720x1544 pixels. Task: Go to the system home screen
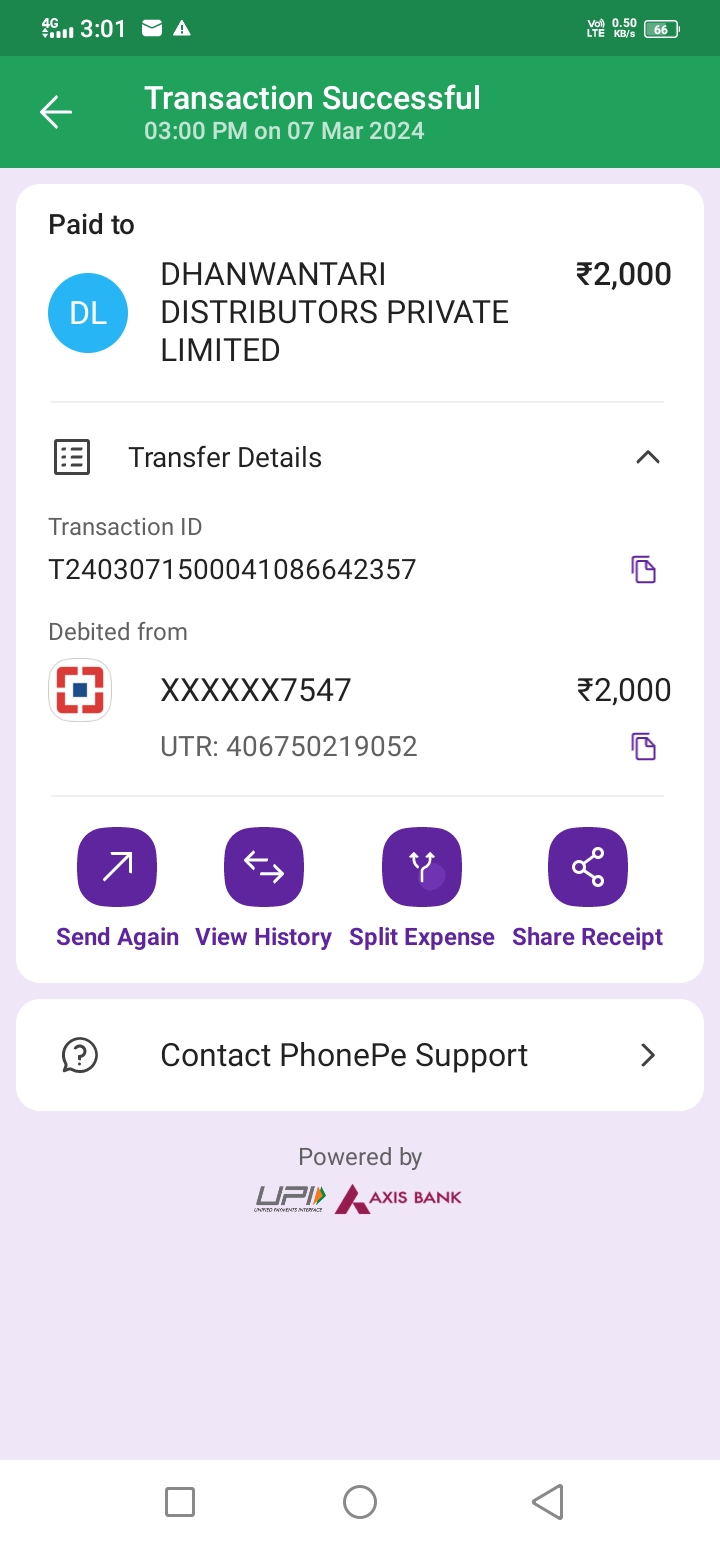coord(360,1502)
